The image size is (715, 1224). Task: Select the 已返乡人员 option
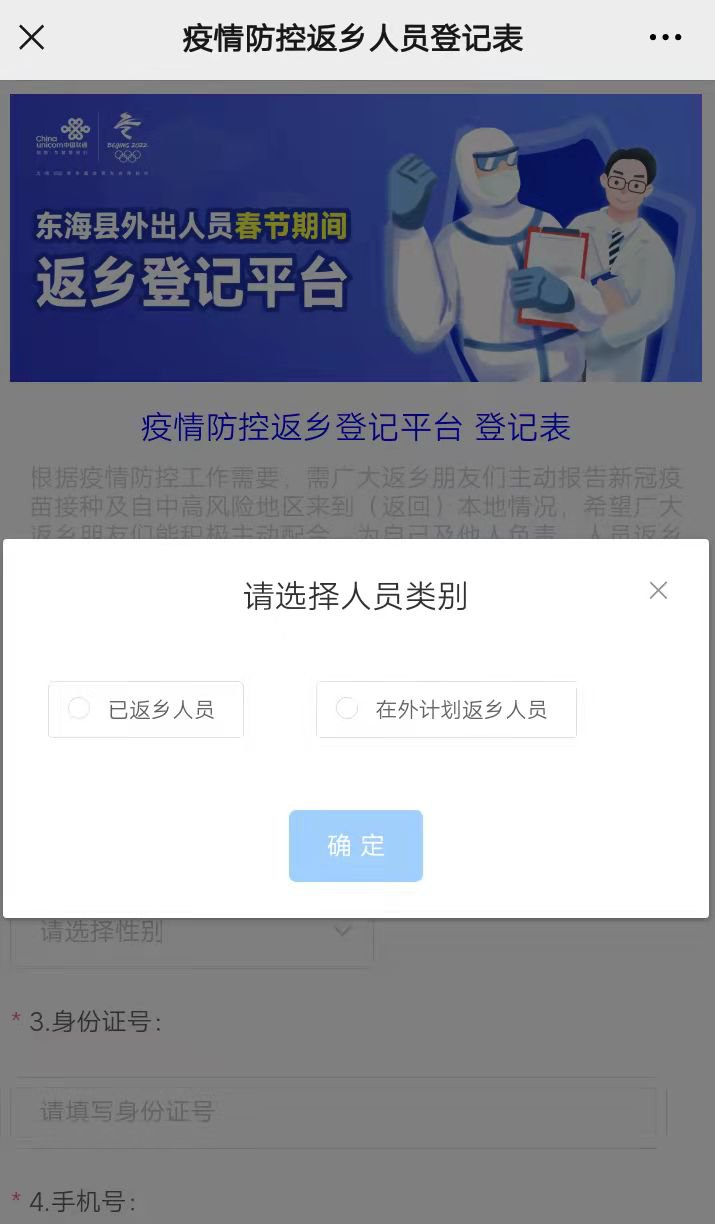point(146,710)
